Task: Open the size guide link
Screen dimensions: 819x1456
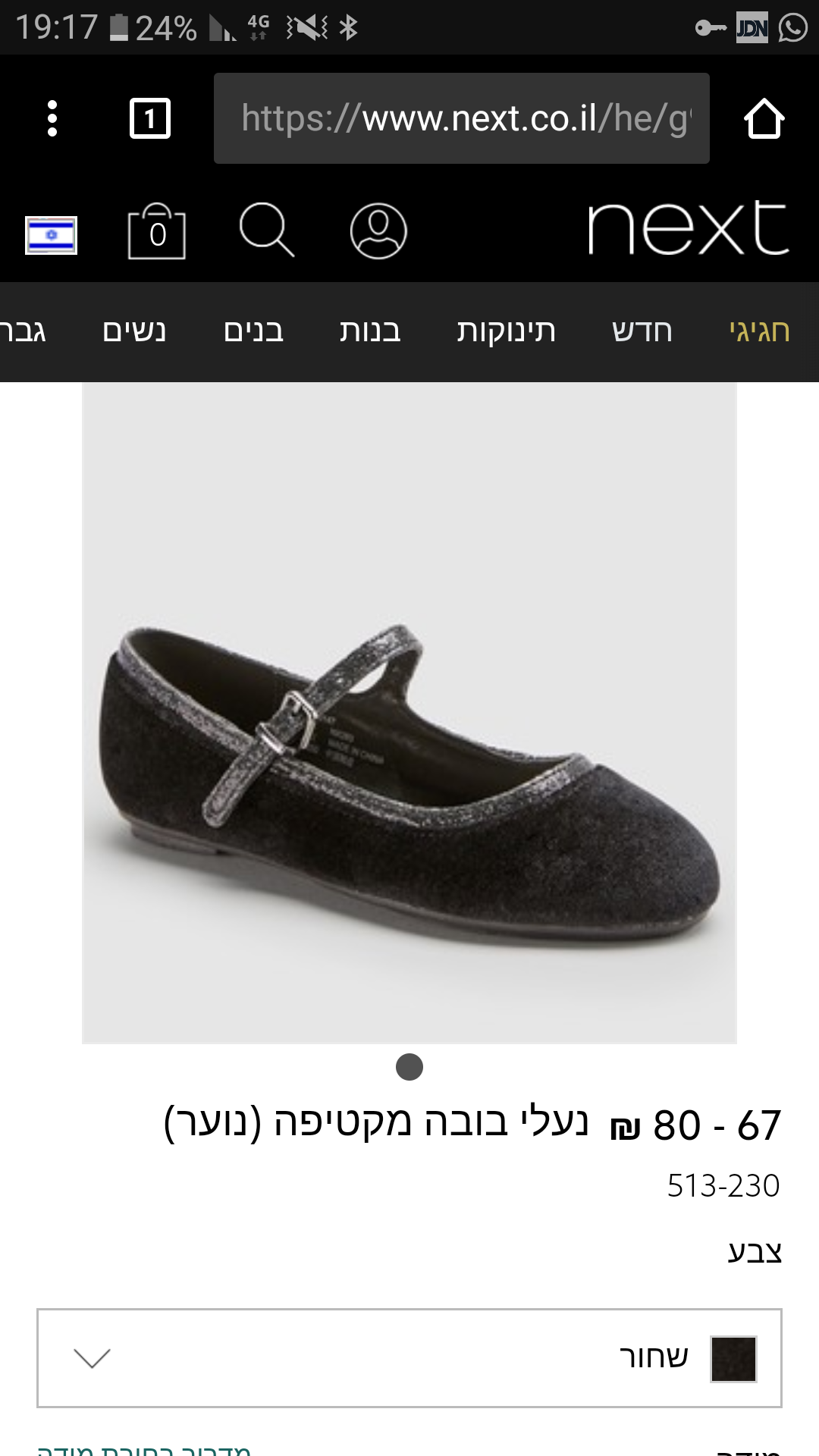Action: (x=144, y=1450)
